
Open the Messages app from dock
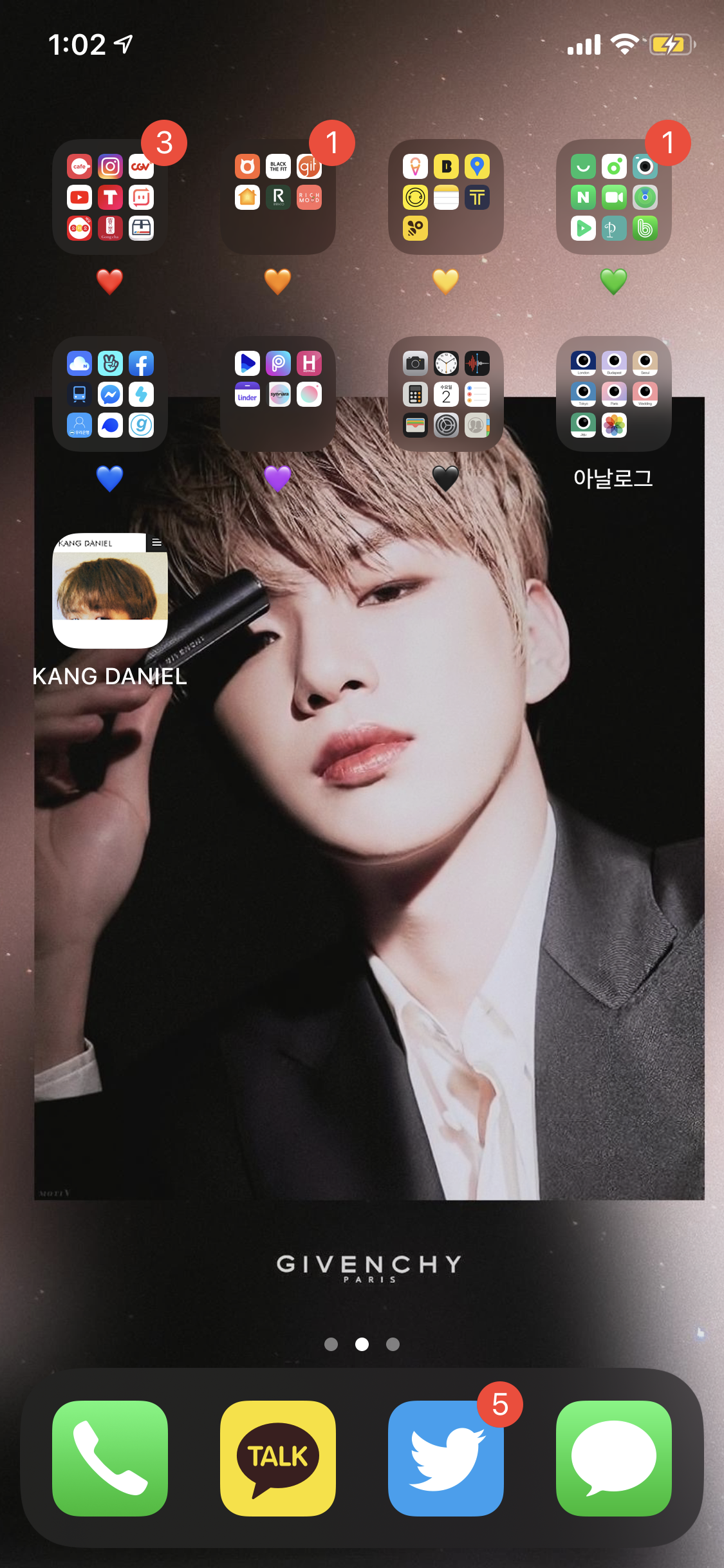click(x=614, y=1458)
